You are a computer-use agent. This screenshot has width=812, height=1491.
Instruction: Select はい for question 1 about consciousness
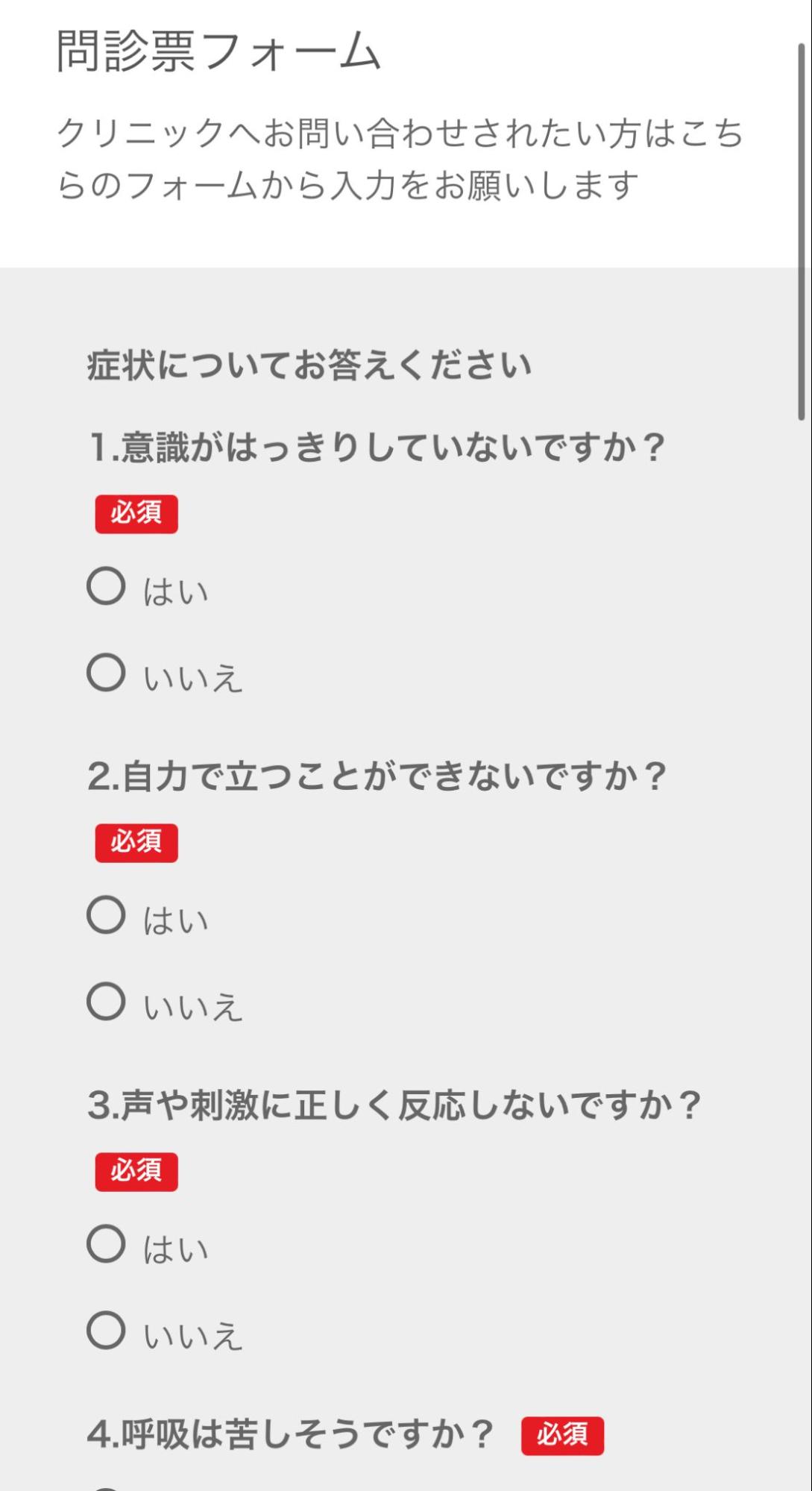pos(107,589)
